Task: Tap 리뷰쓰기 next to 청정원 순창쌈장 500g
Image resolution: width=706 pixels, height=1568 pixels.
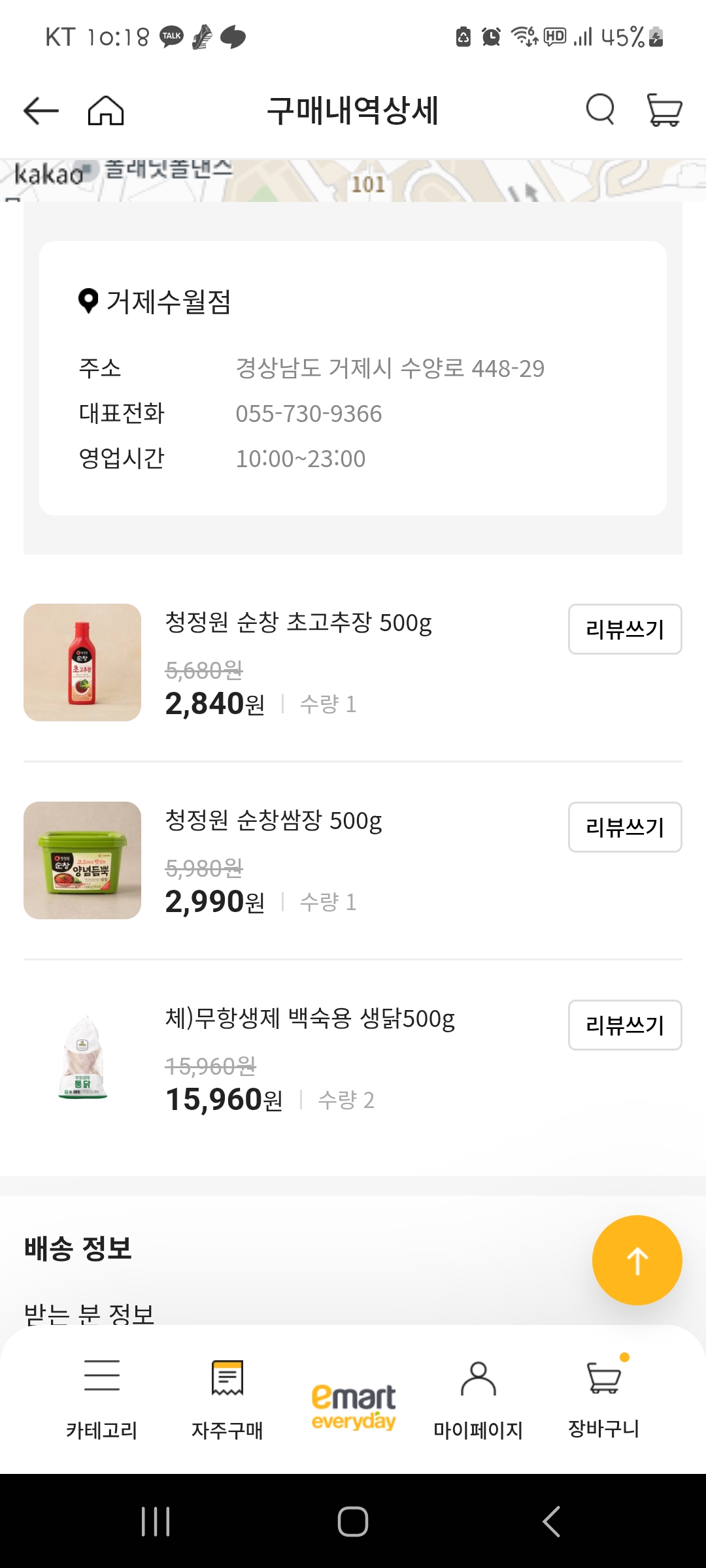Action: (x=624, y=827)
